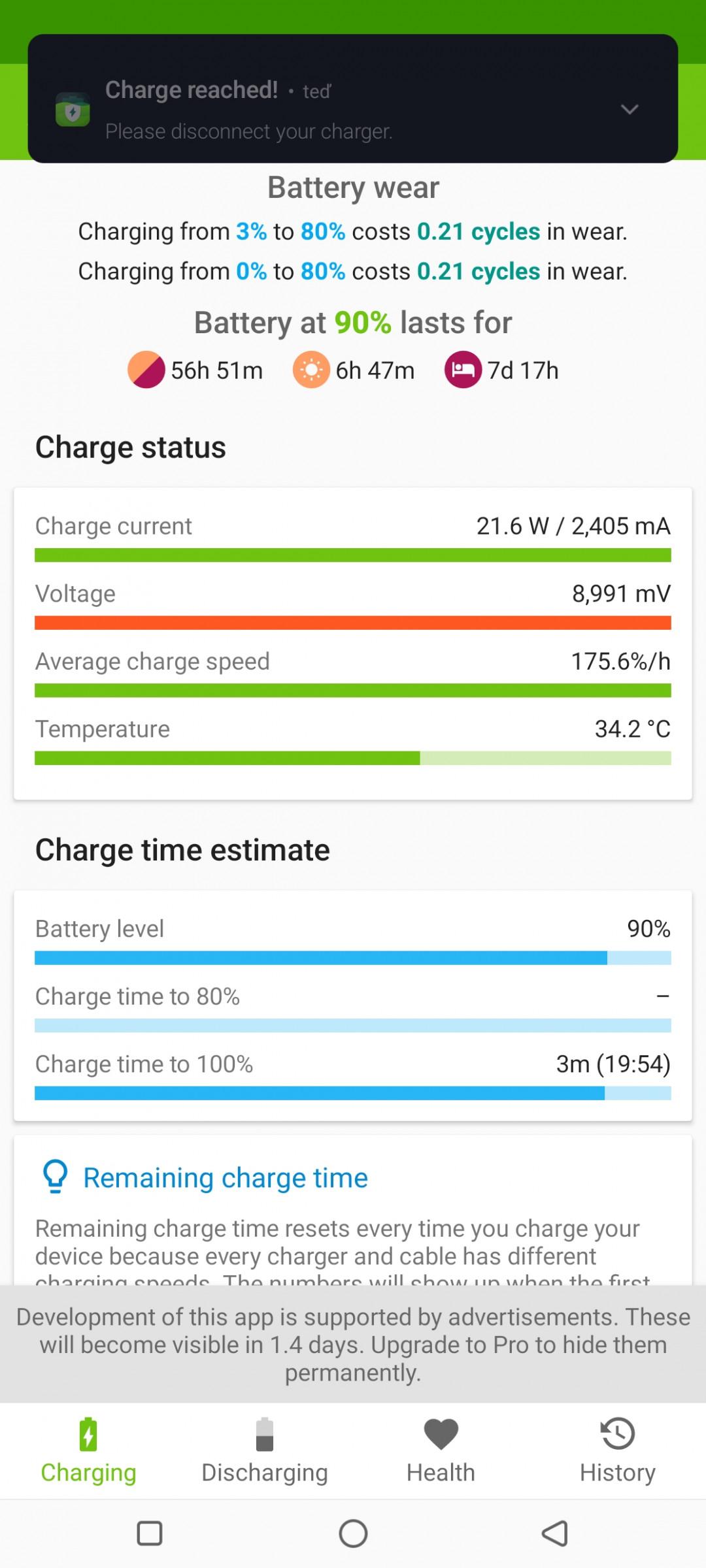This screenshot has height=1568, width=706.
Task: Tap the system back button
Action: (x=555, y=1533)
